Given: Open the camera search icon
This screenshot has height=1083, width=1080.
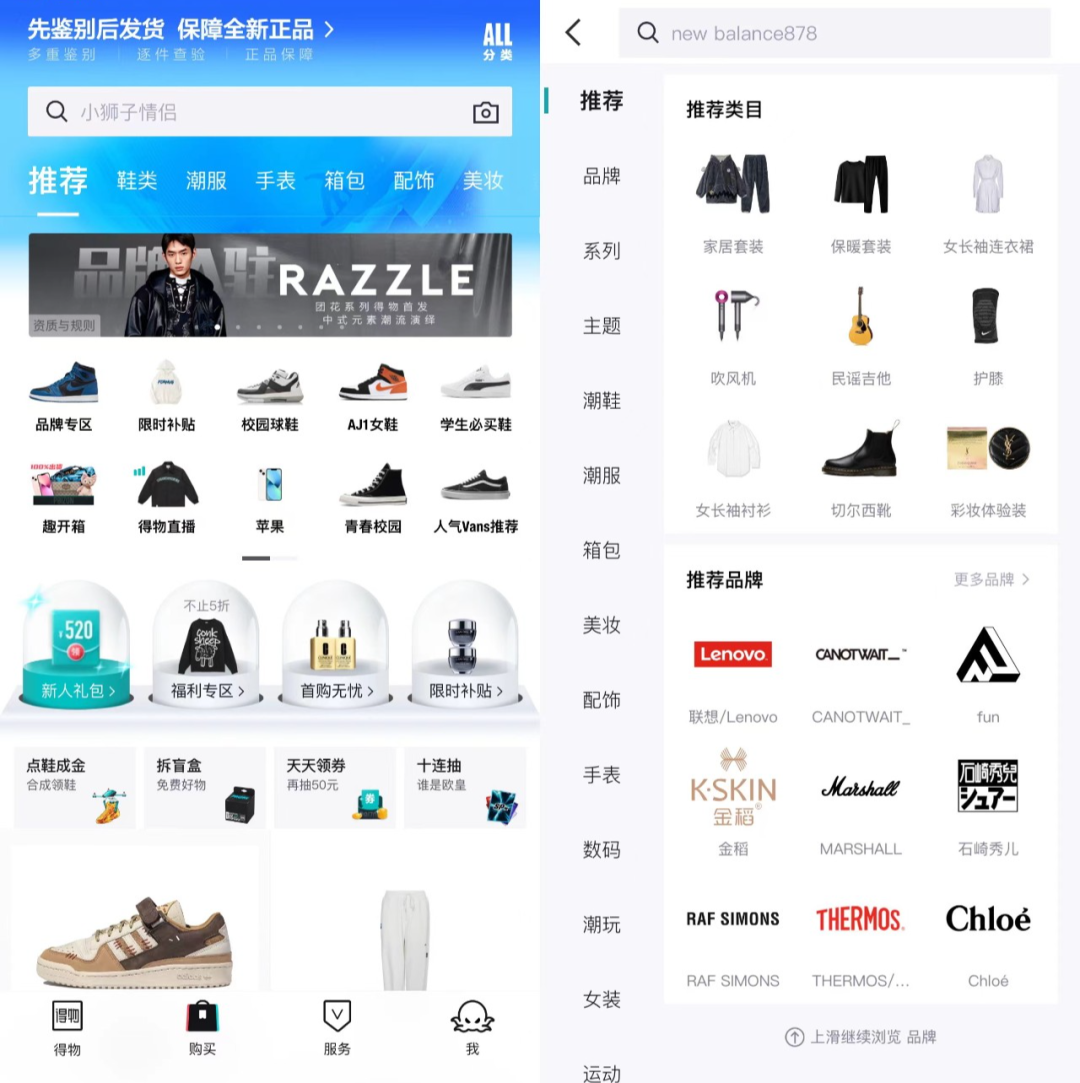Looking at the screenshot, I should tap(485, 112).
